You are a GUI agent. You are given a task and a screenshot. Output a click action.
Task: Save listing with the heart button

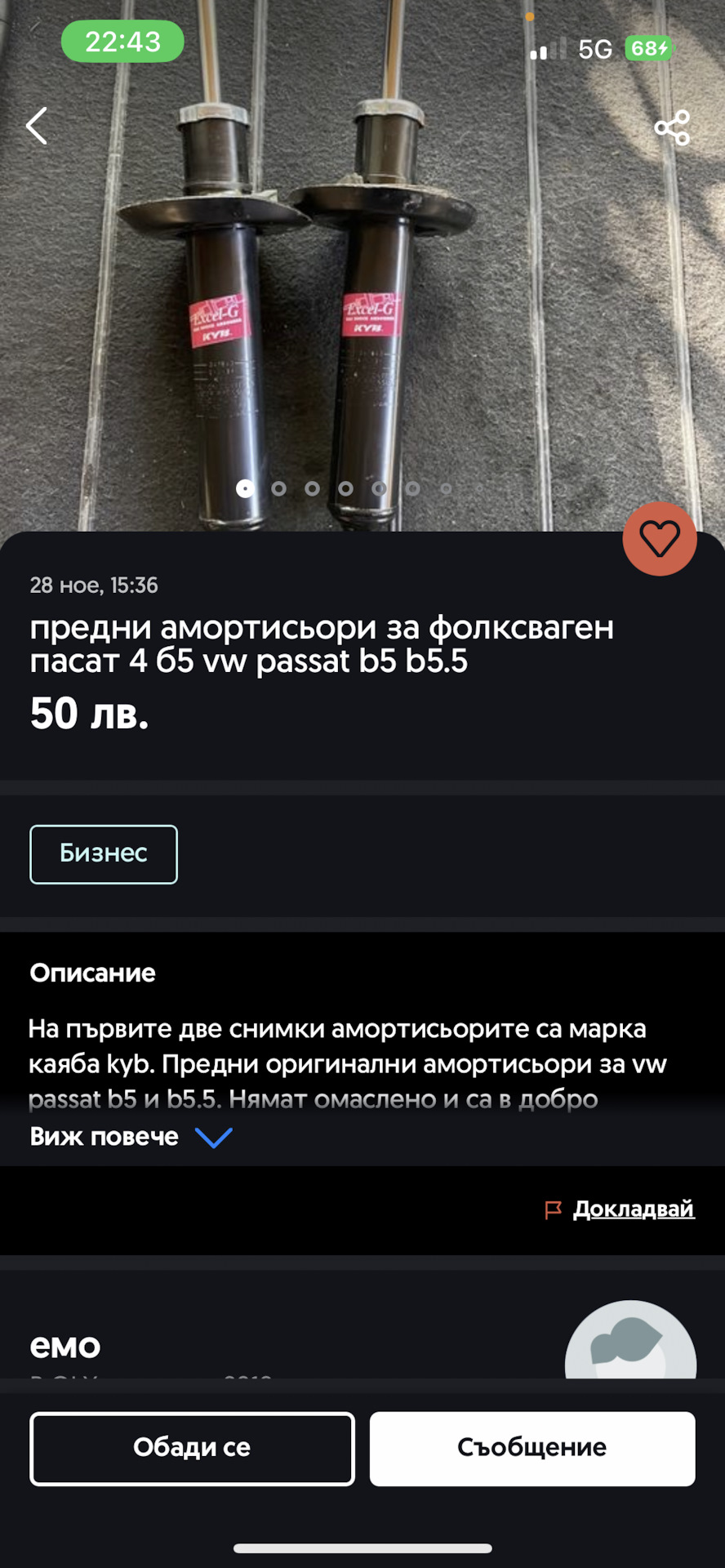click(x=659, y=539)
